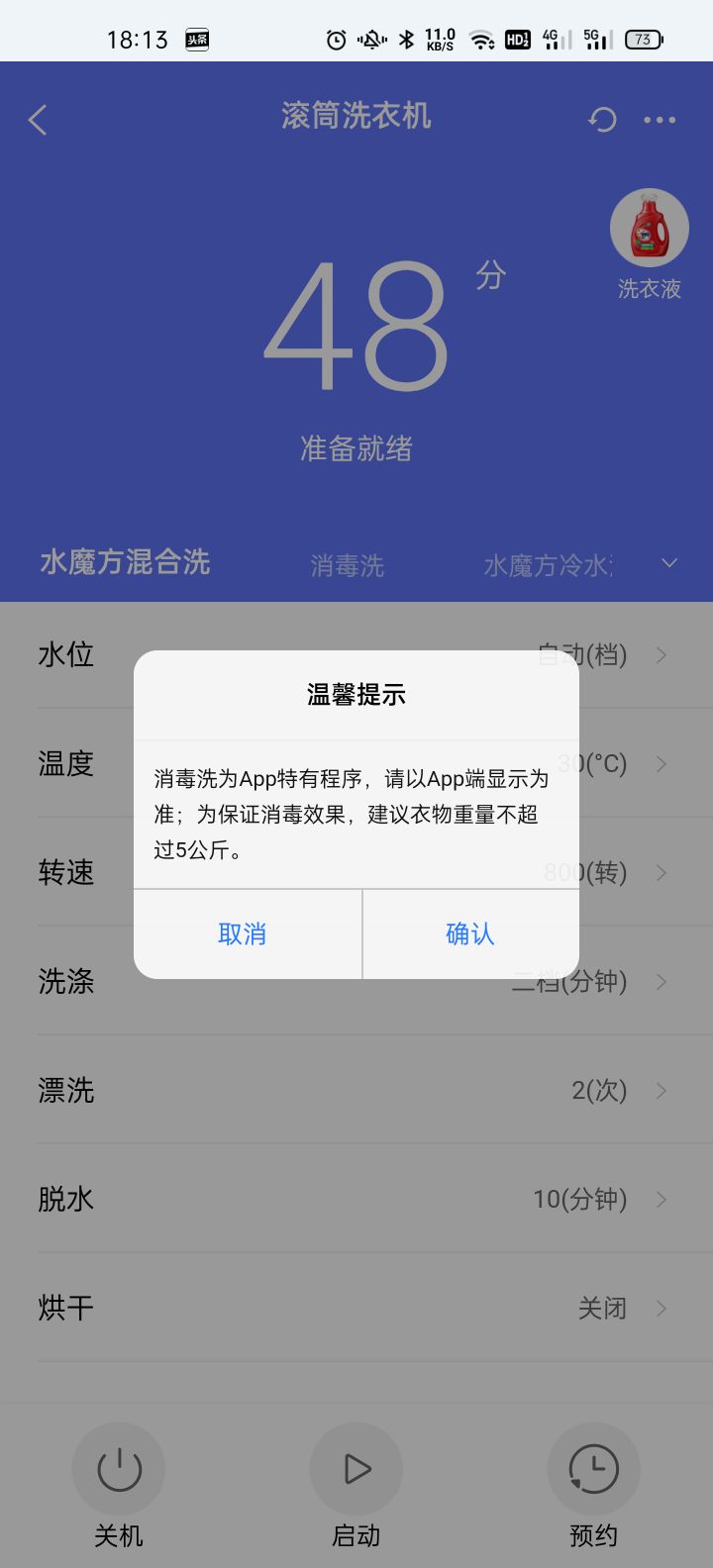Image resolution: width=713 pixels, height=1568 pixels.
Task: Open the reservation (预约) clock icon
Action: (x=593, y=1469)
